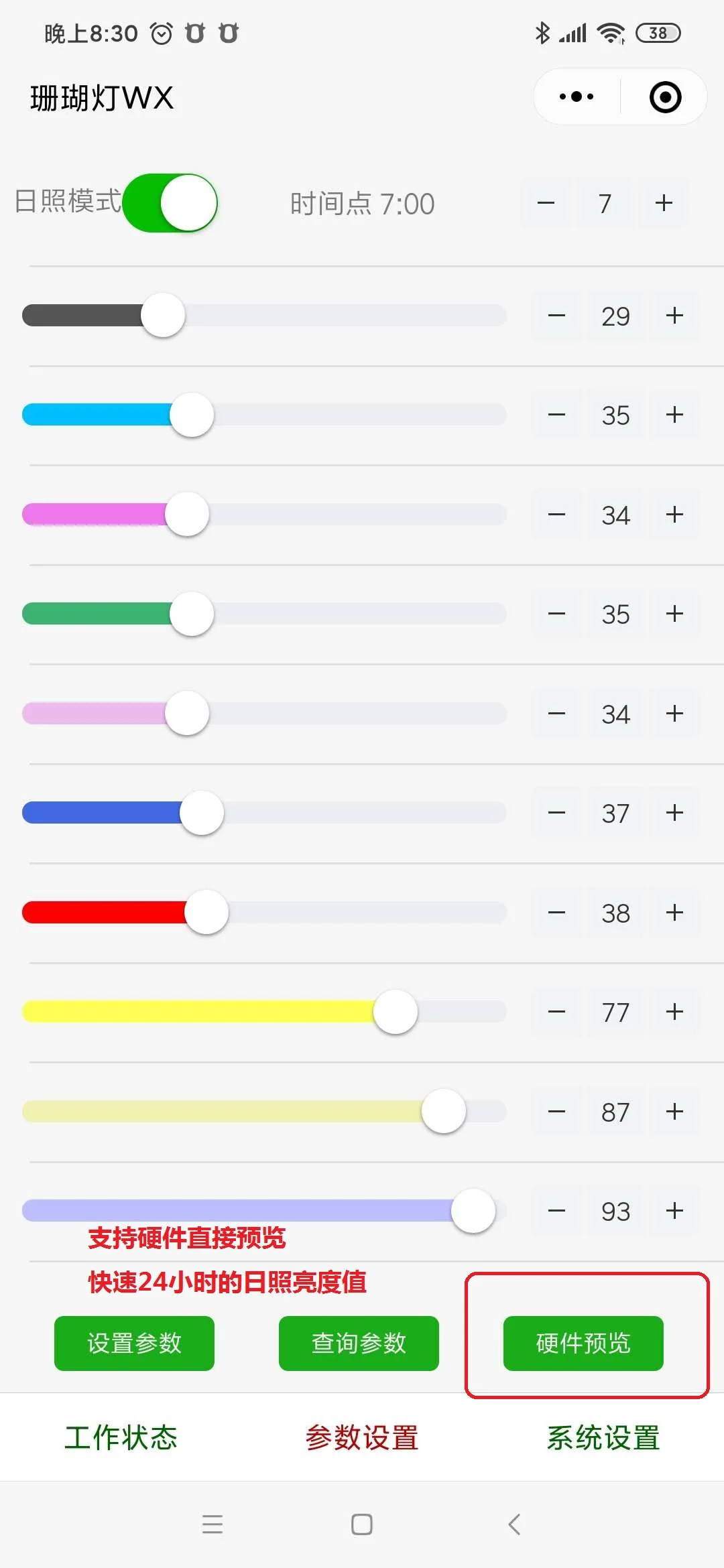Toggle the 日照模式 switch off
Screen dimensions: 724x1568
pyautogui.click(x=170, y=203)
